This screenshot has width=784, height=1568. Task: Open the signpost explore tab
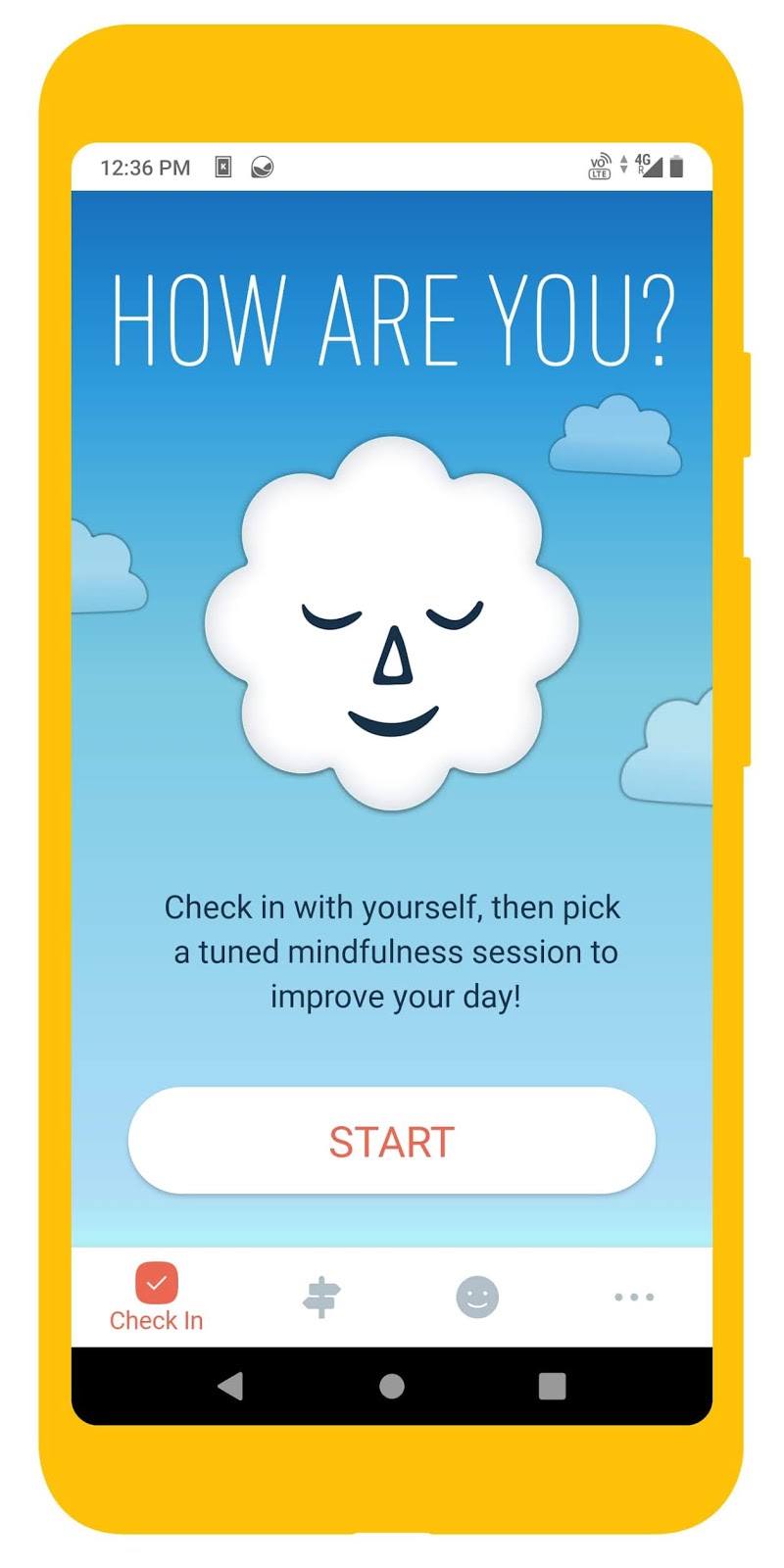click(x=321, y=1297)
